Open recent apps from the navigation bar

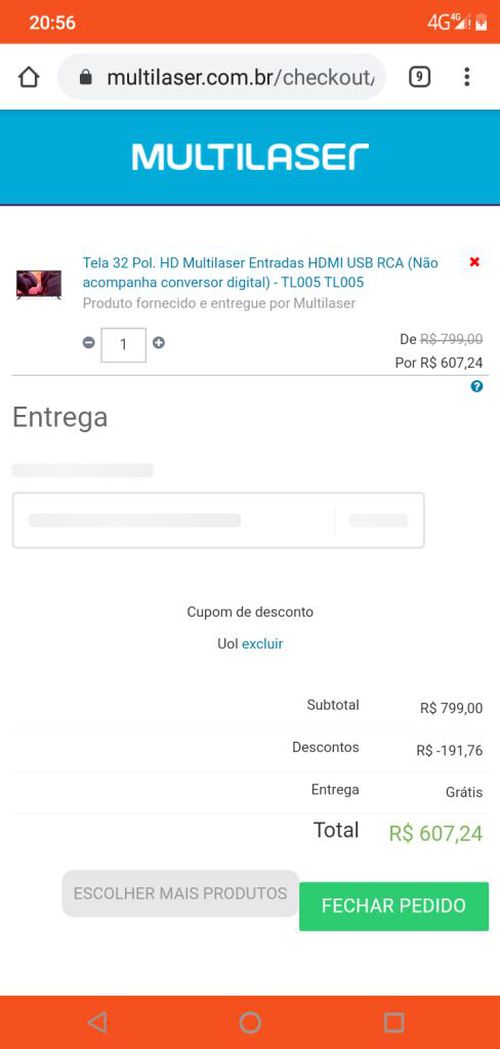point(394,1022)
